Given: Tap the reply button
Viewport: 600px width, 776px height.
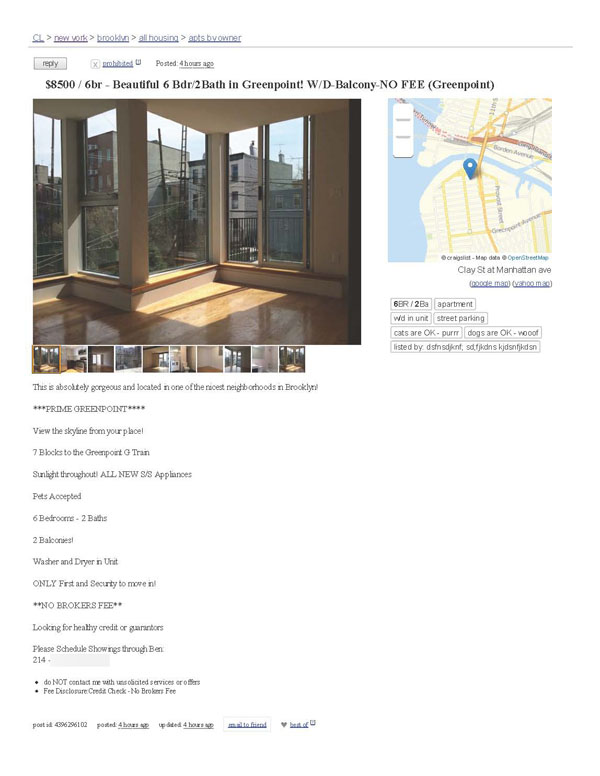Looking at the screenshot, I should pyautogui.click(x=50, y=63).
